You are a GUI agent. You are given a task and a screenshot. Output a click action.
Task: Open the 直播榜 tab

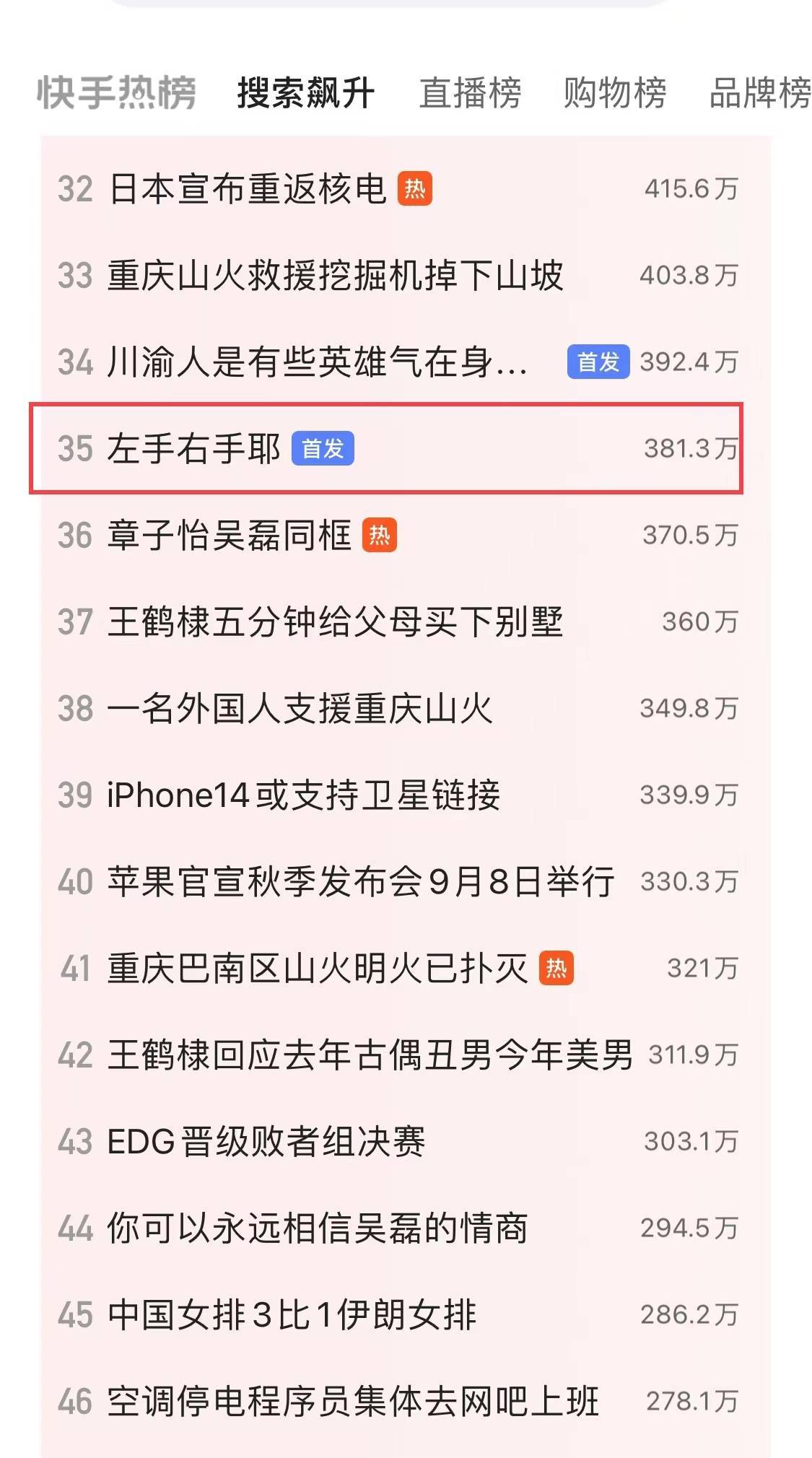coord(470,92)
